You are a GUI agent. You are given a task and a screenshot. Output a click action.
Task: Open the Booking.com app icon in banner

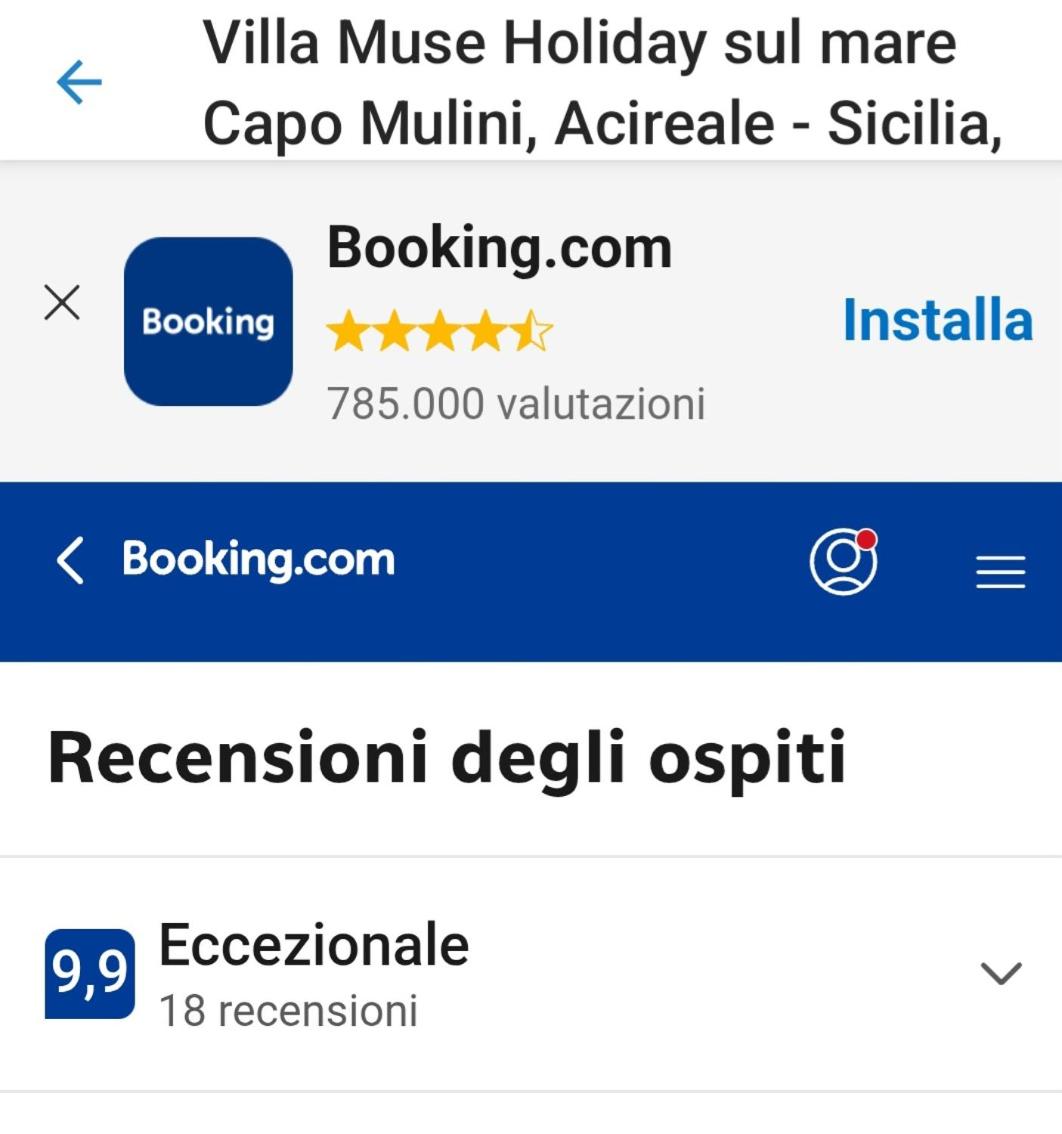point(208,321)
